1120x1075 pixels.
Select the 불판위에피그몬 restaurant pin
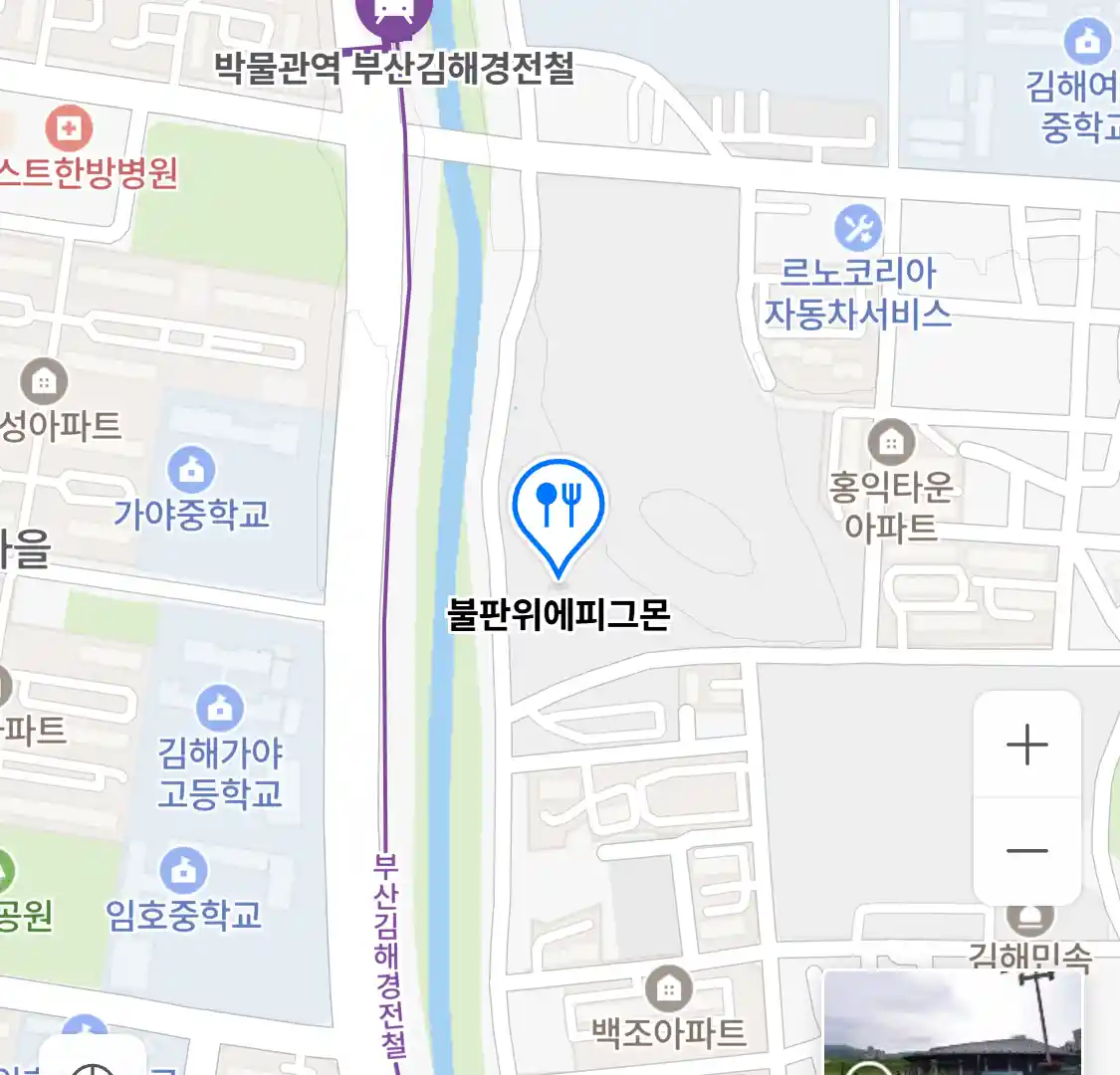pos(559,509)
